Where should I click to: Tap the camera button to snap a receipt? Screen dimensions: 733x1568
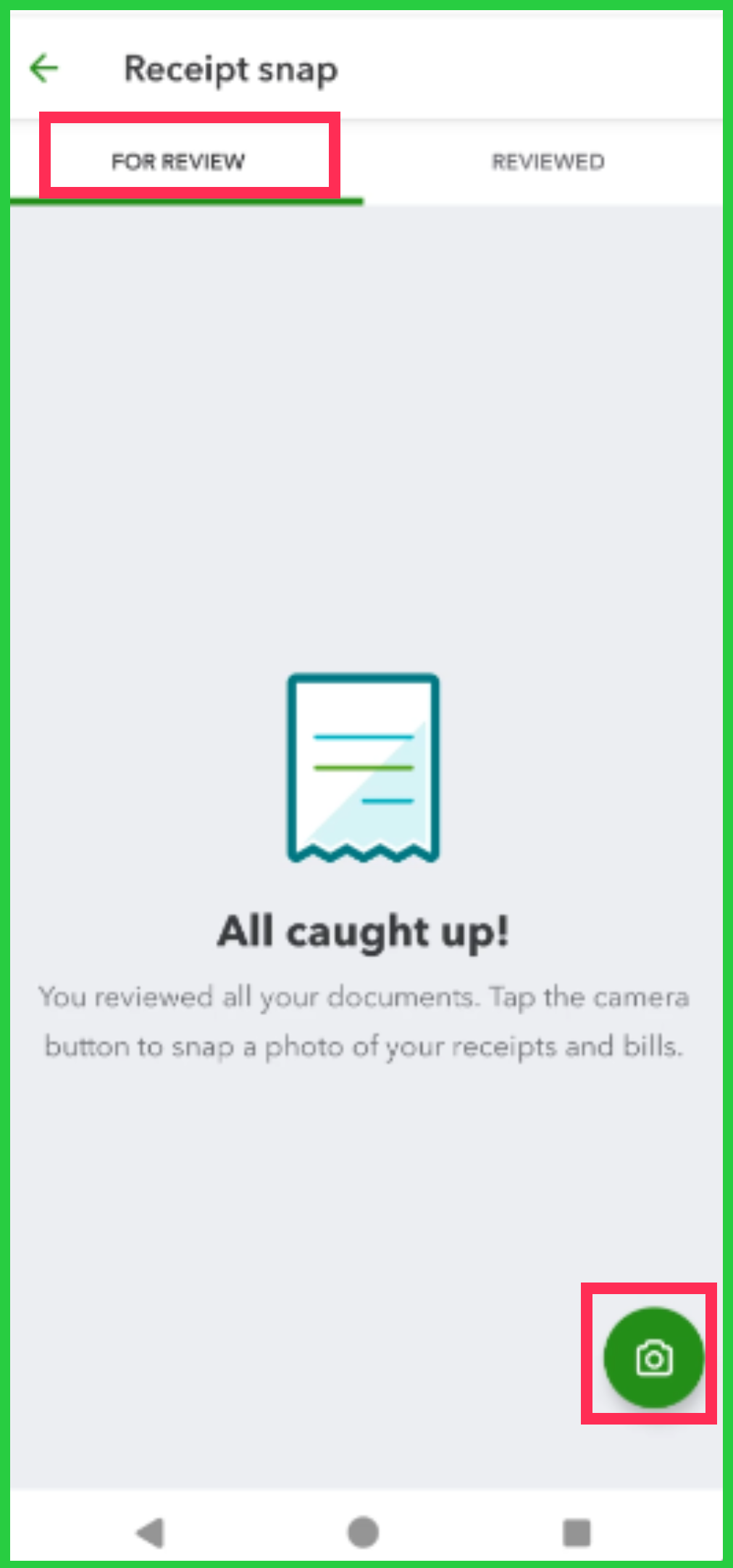(x=653, y=1357)
